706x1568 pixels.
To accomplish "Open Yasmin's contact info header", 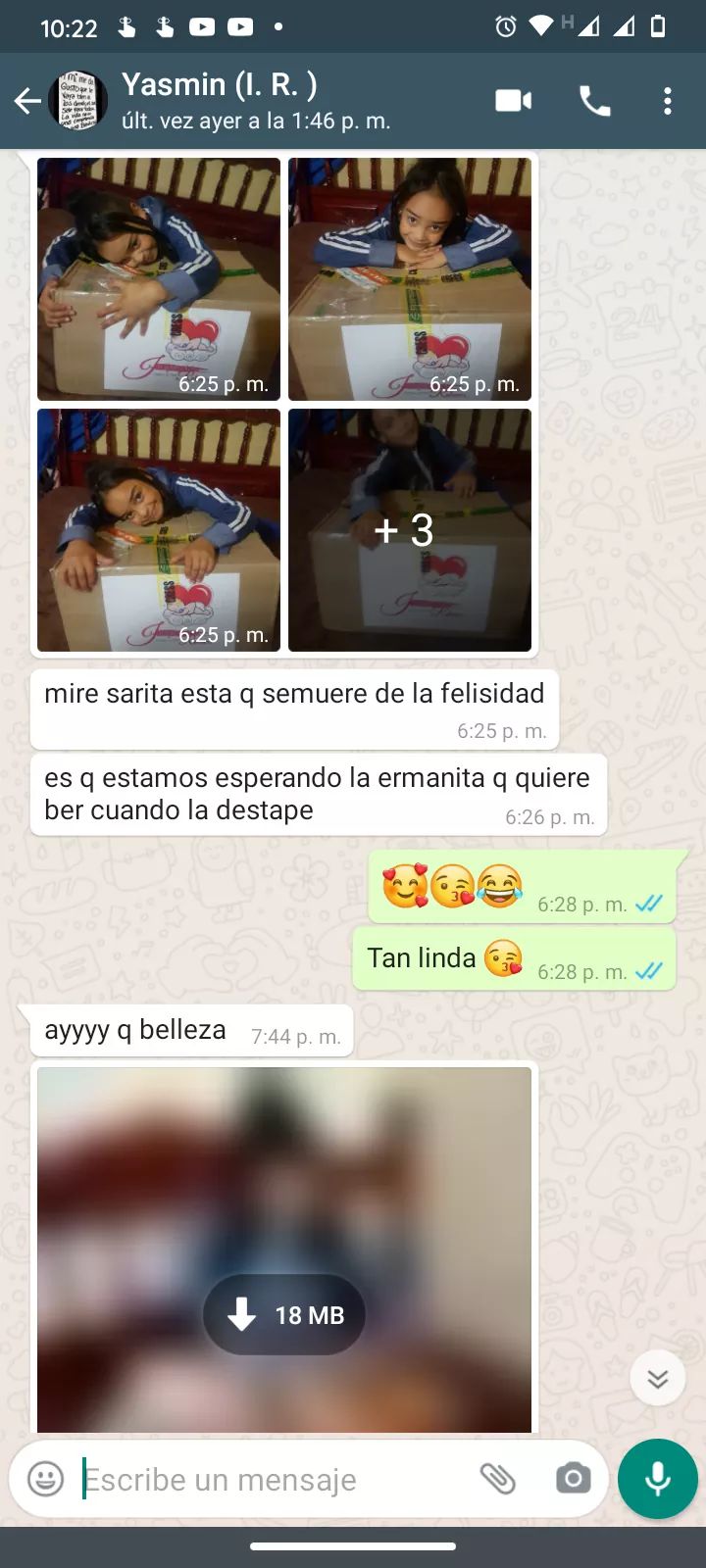I will pos(255,101).
